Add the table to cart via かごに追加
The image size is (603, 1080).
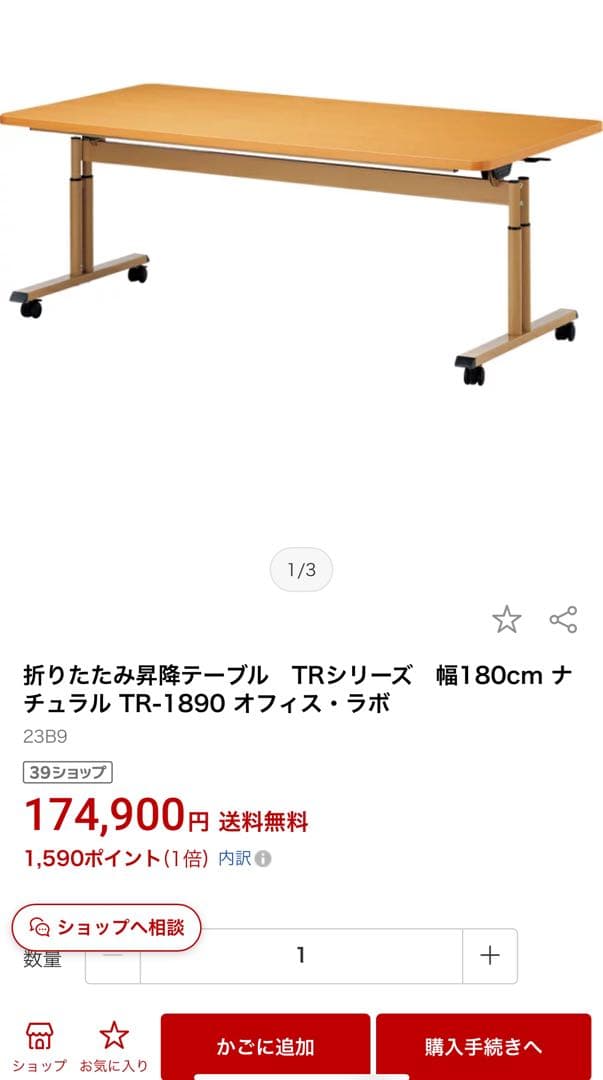tap(266, 1047)
